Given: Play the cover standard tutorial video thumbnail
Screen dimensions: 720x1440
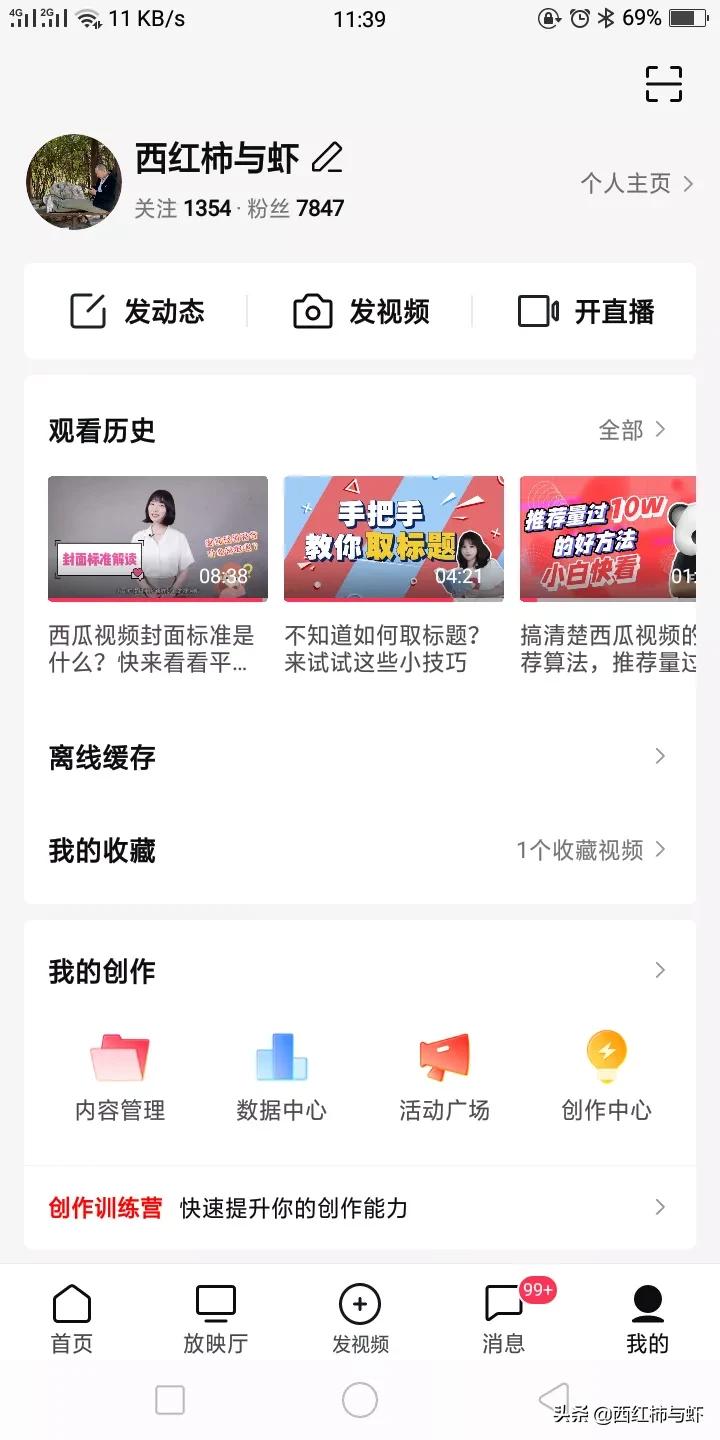Looking at the screenshot, I should (x=157, y=538).
